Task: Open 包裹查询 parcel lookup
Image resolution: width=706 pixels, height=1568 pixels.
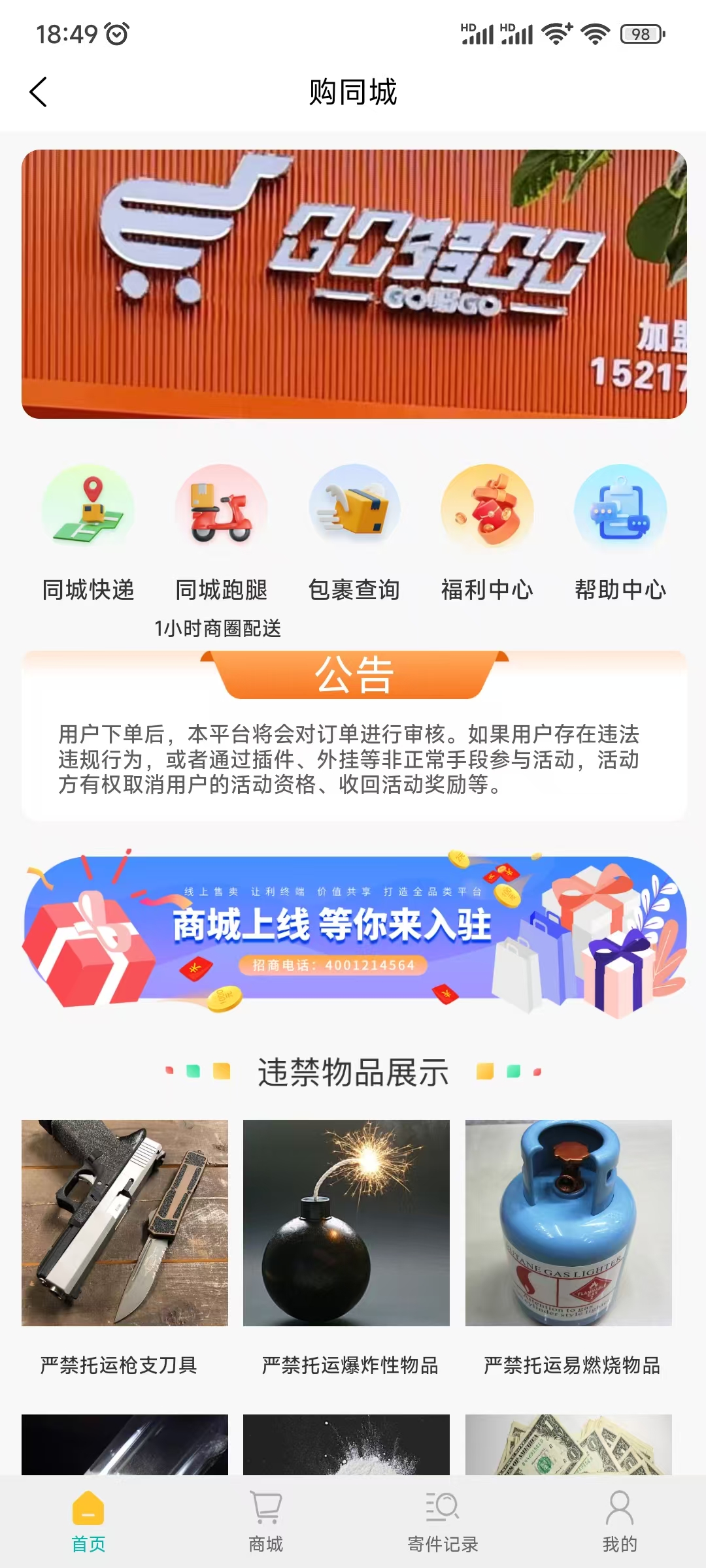Action: coord(354,532)
